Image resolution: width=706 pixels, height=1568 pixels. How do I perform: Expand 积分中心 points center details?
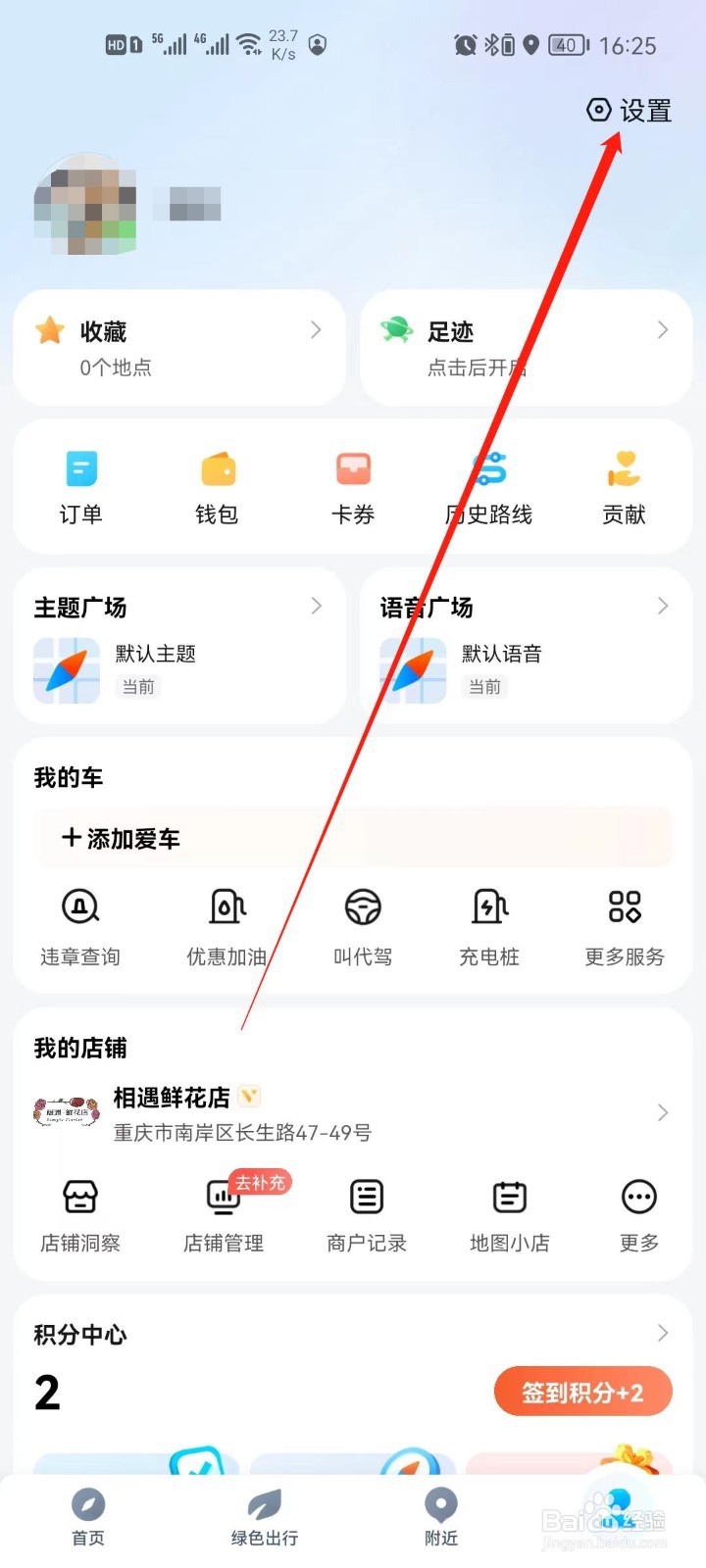point(661,1333)
